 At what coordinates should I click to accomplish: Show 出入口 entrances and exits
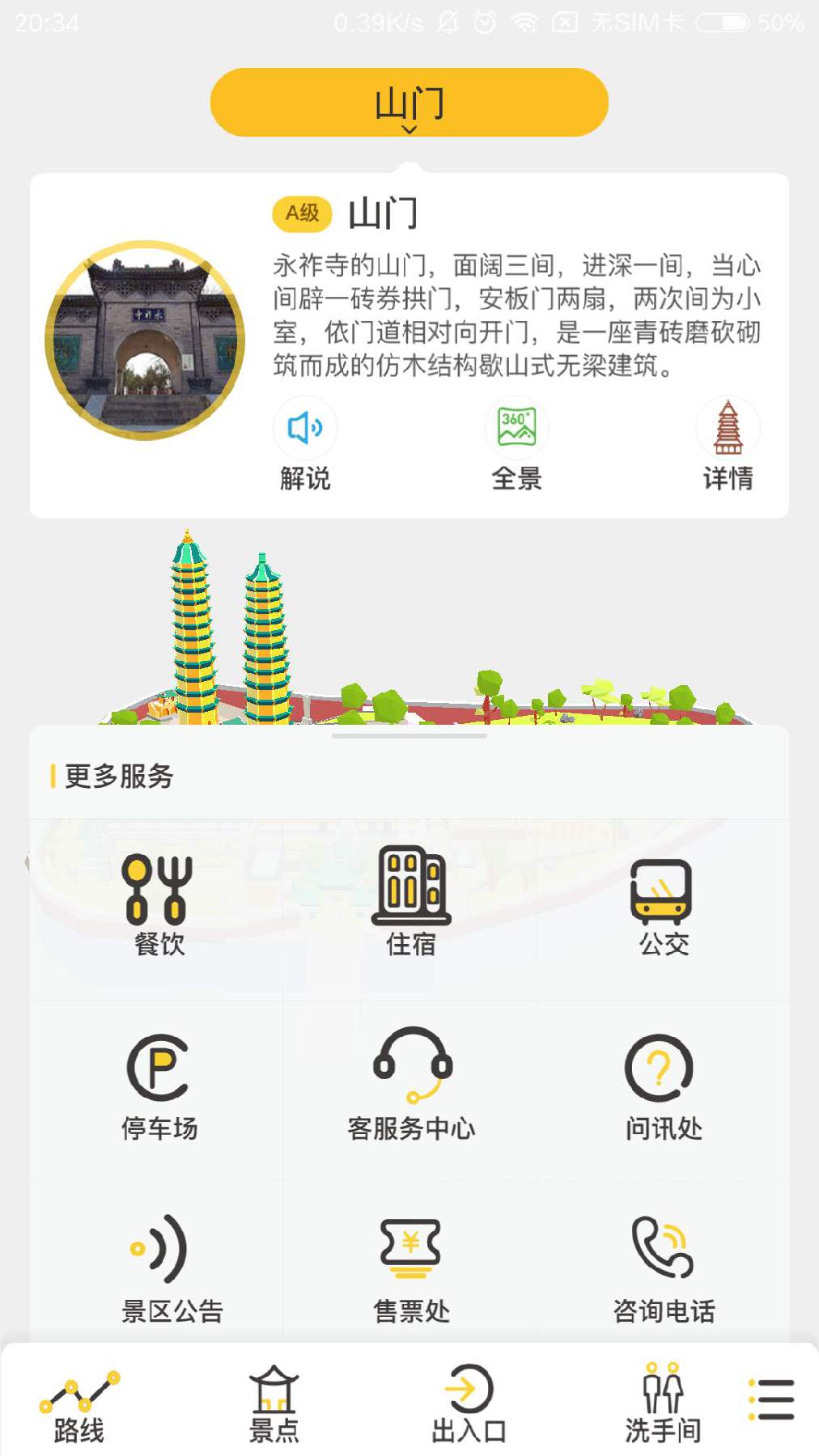tap(469, 1407)
